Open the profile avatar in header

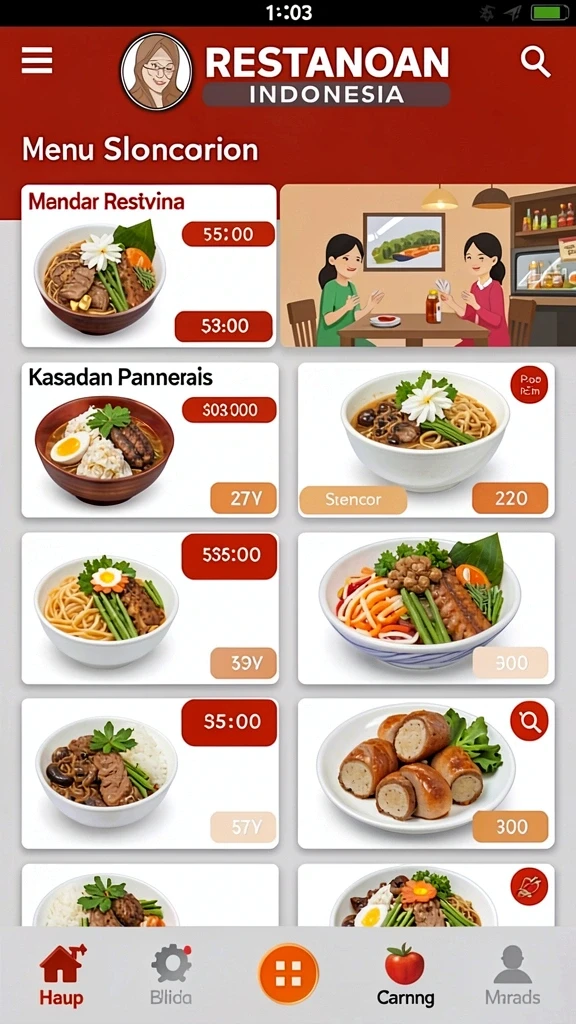click(157, 72)
